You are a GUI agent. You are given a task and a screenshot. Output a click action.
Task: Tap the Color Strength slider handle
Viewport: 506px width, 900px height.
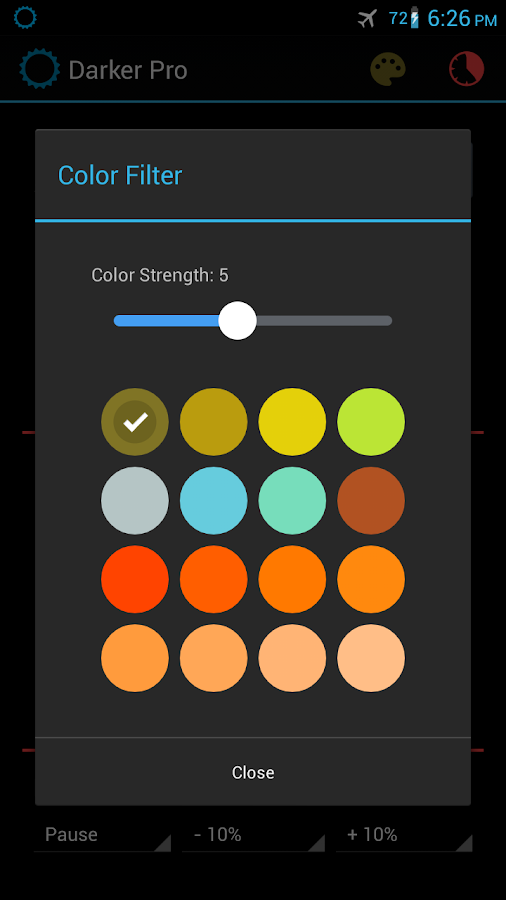tap(238, 320)
